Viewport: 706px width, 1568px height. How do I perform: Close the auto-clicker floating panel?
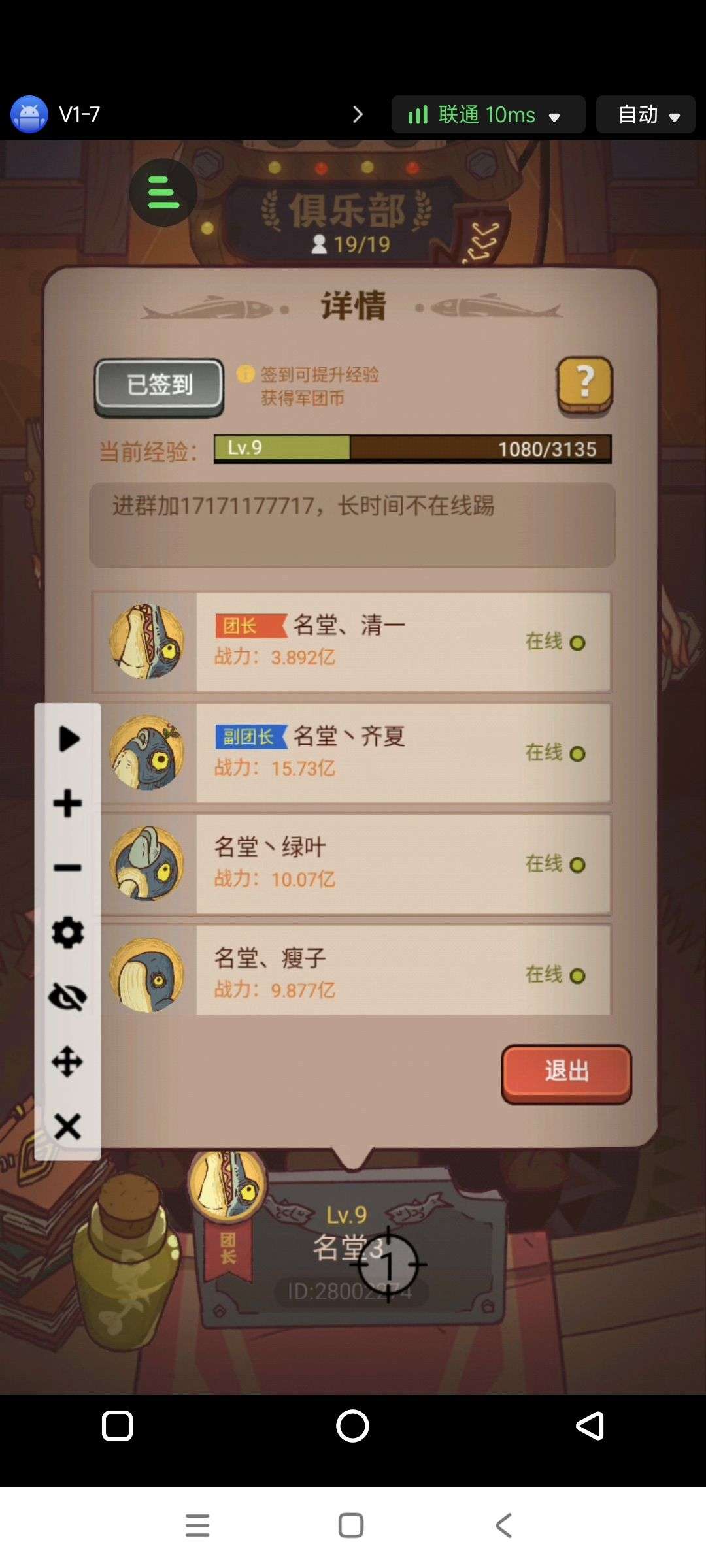coord(68,1126)
